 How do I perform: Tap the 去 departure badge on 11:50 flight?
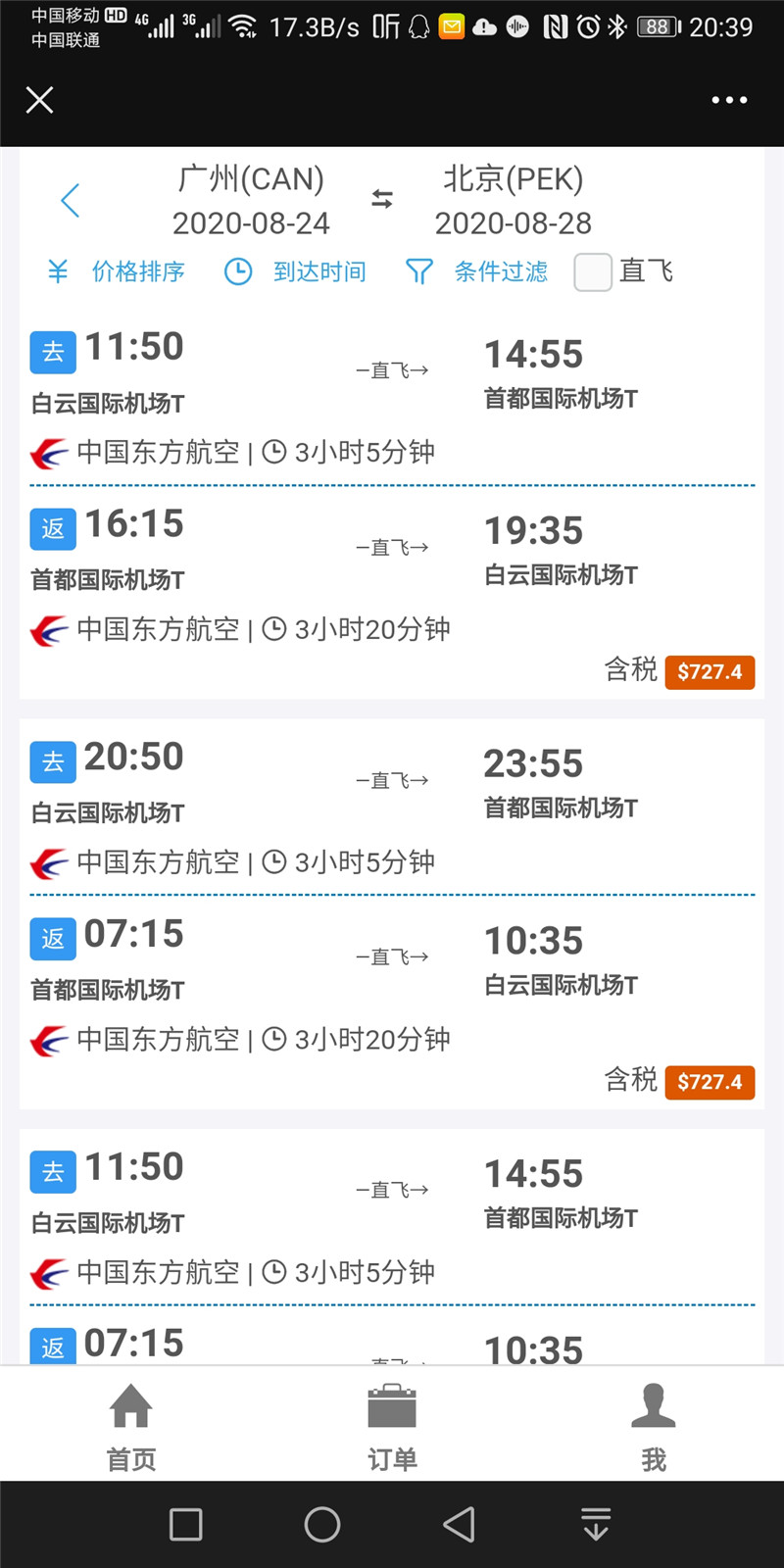click(x=52, y=352)
